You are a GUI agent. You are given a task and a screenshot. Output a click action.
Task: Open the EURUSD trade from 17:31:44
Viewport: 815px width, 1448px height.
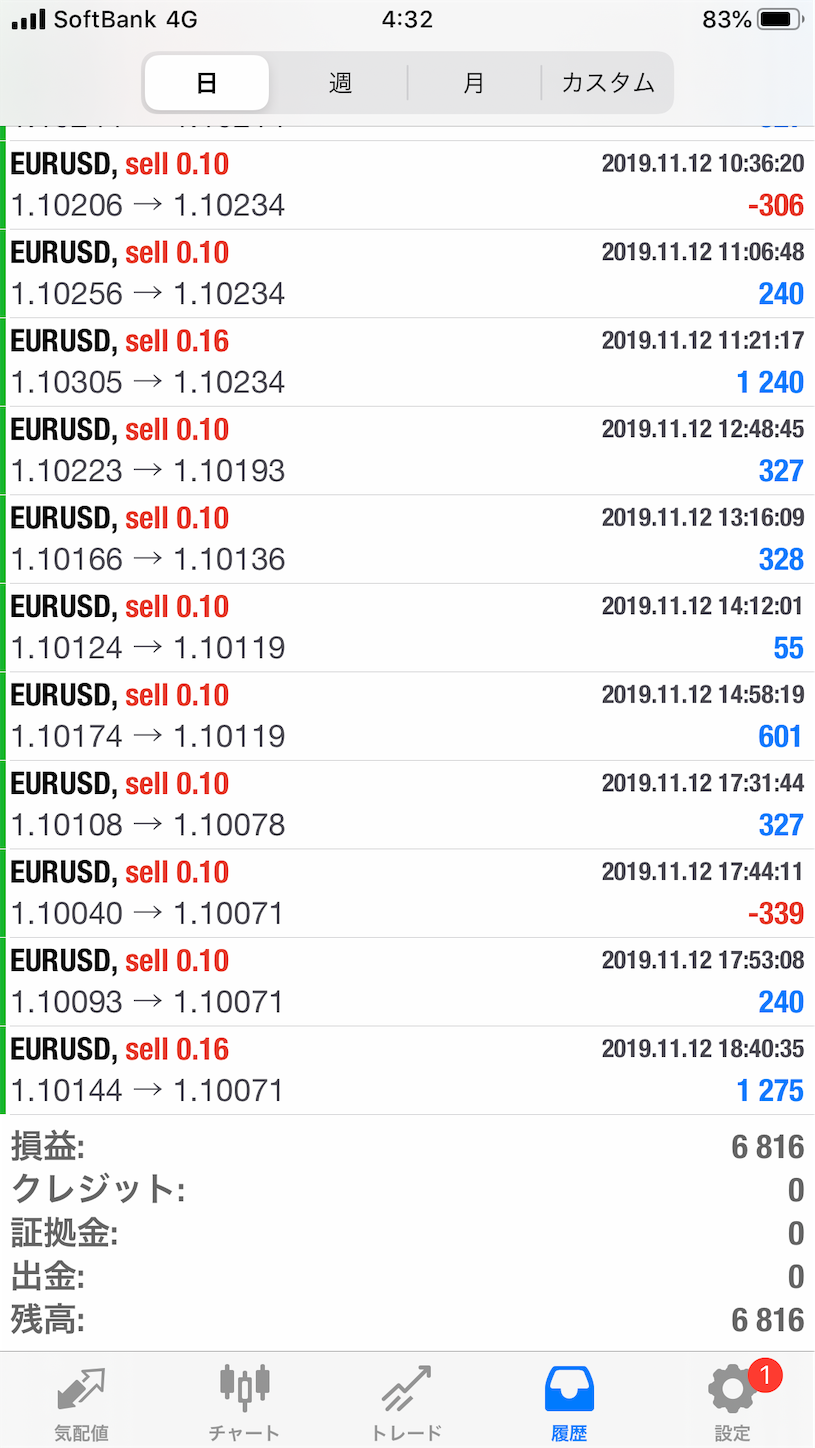tap(407, 804)
